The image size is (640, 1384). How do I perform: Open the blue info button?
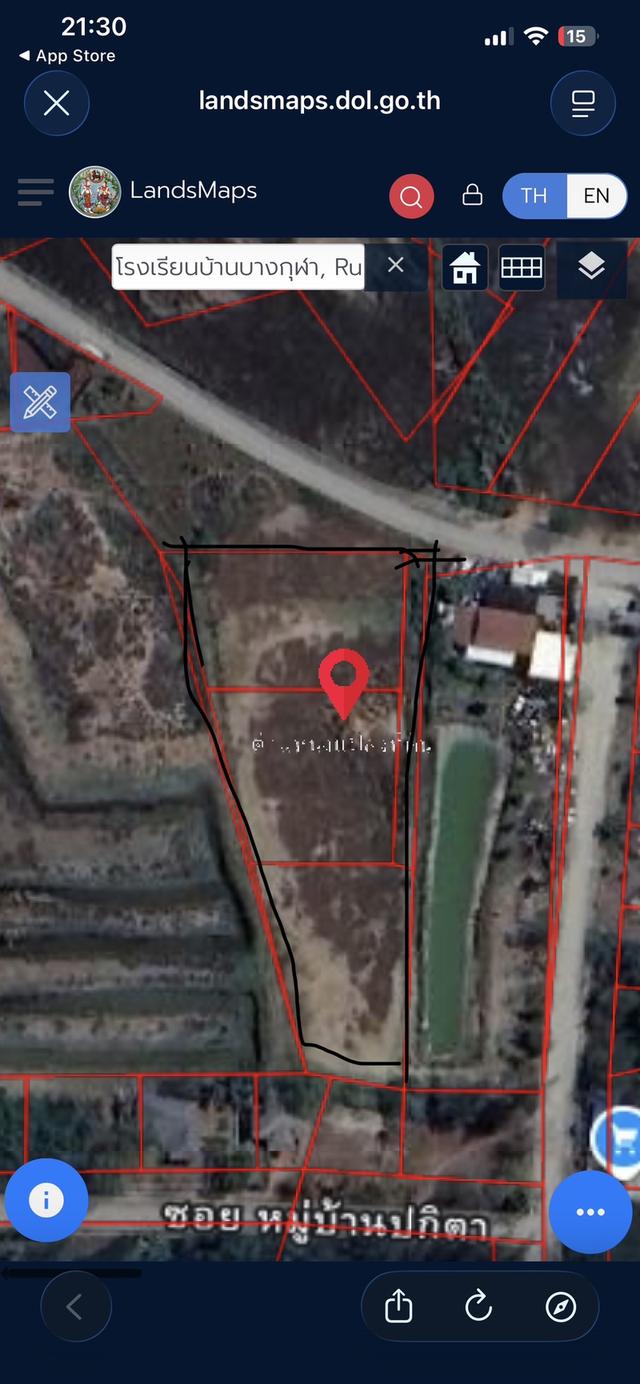(x=46, y=1200)
